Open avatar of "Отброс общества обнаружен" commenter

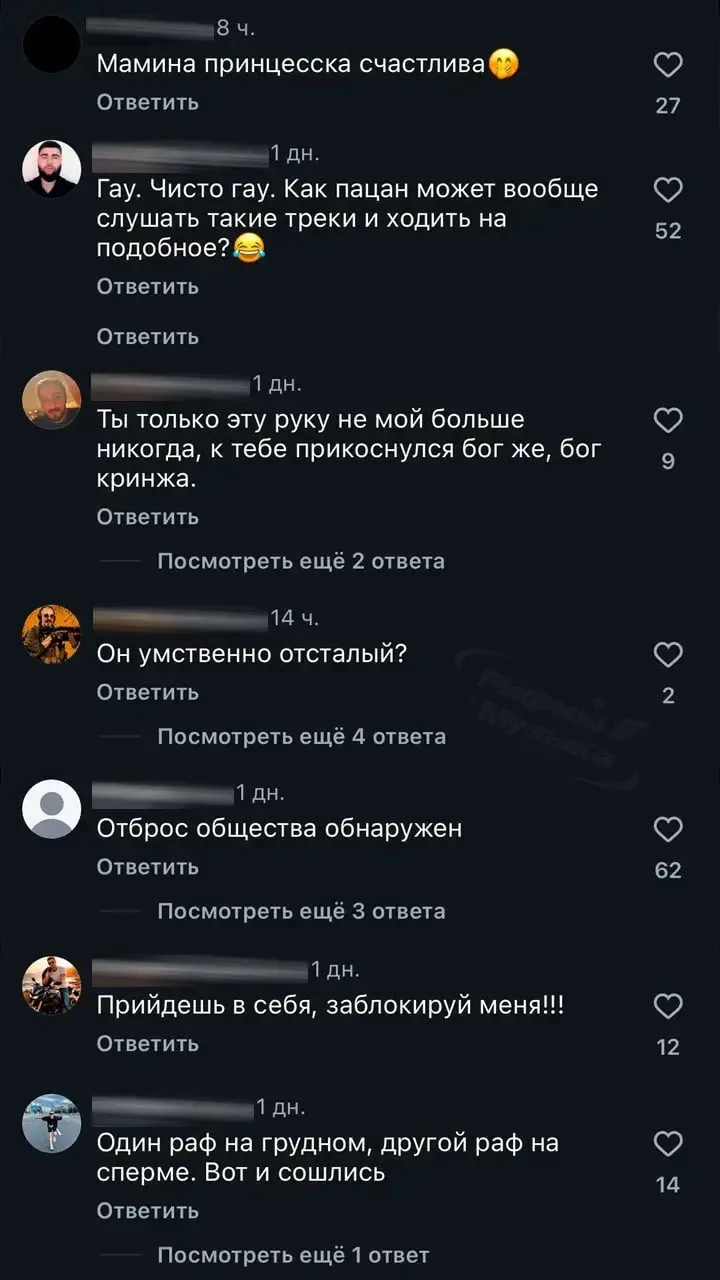51,809
